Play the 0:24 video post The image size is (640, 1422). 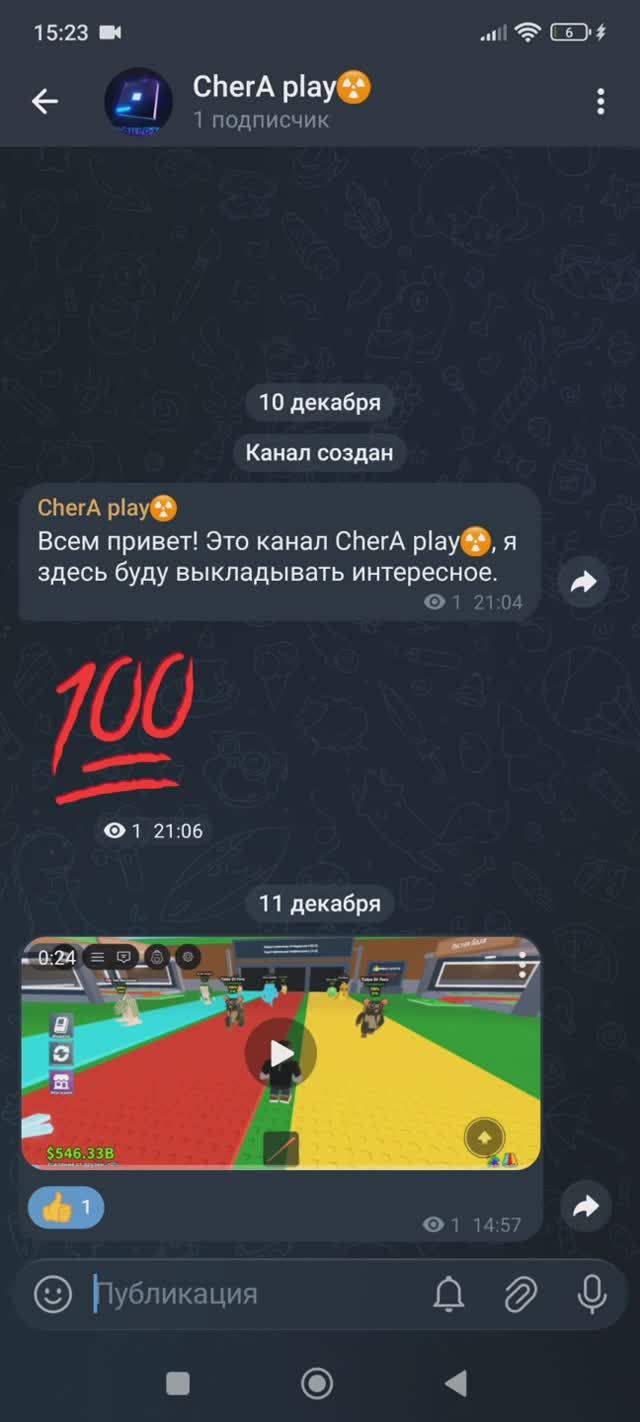[x=281, y=1053]
